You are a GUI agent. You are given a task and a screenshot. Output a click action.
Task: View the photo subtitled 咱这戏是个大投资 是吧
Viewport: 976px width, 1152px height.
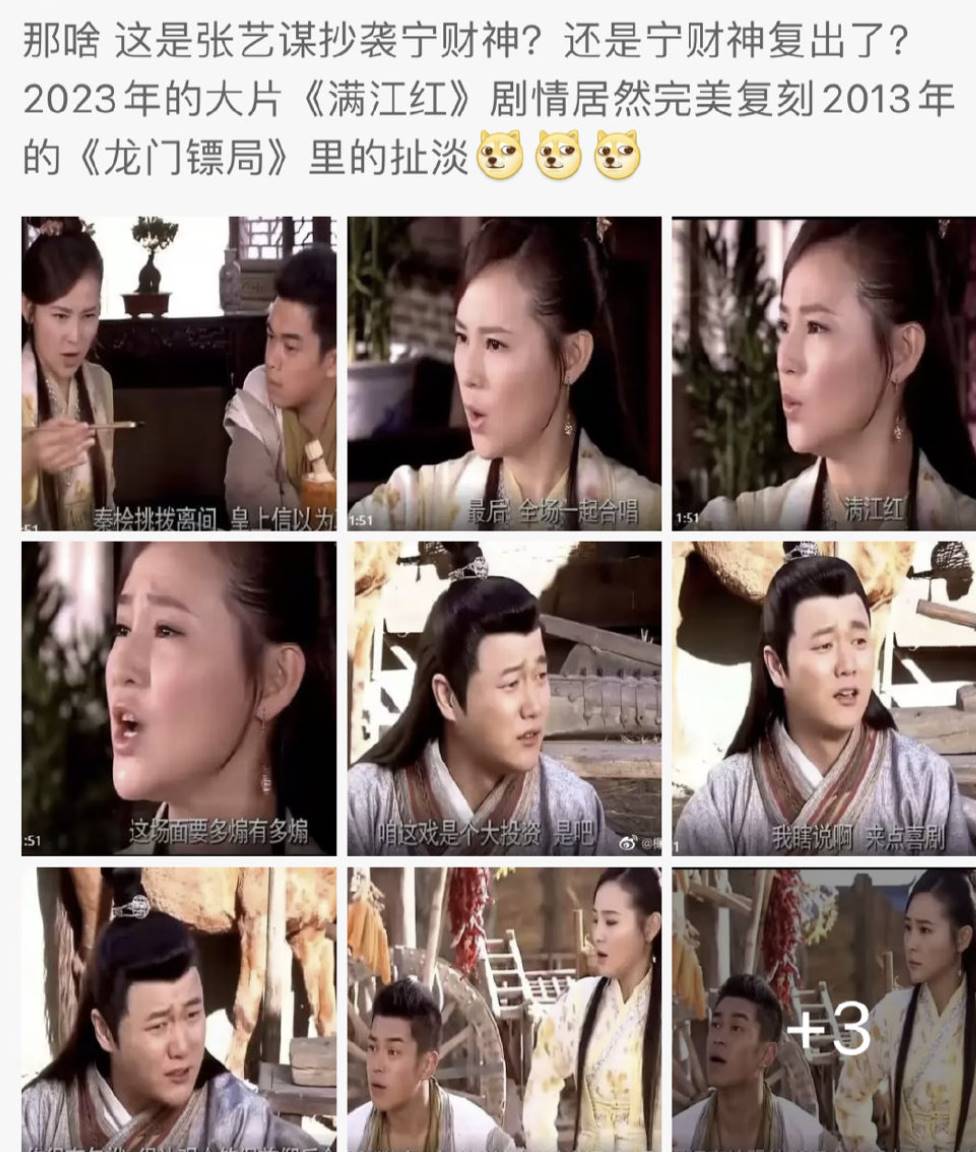tap(504, 698)
